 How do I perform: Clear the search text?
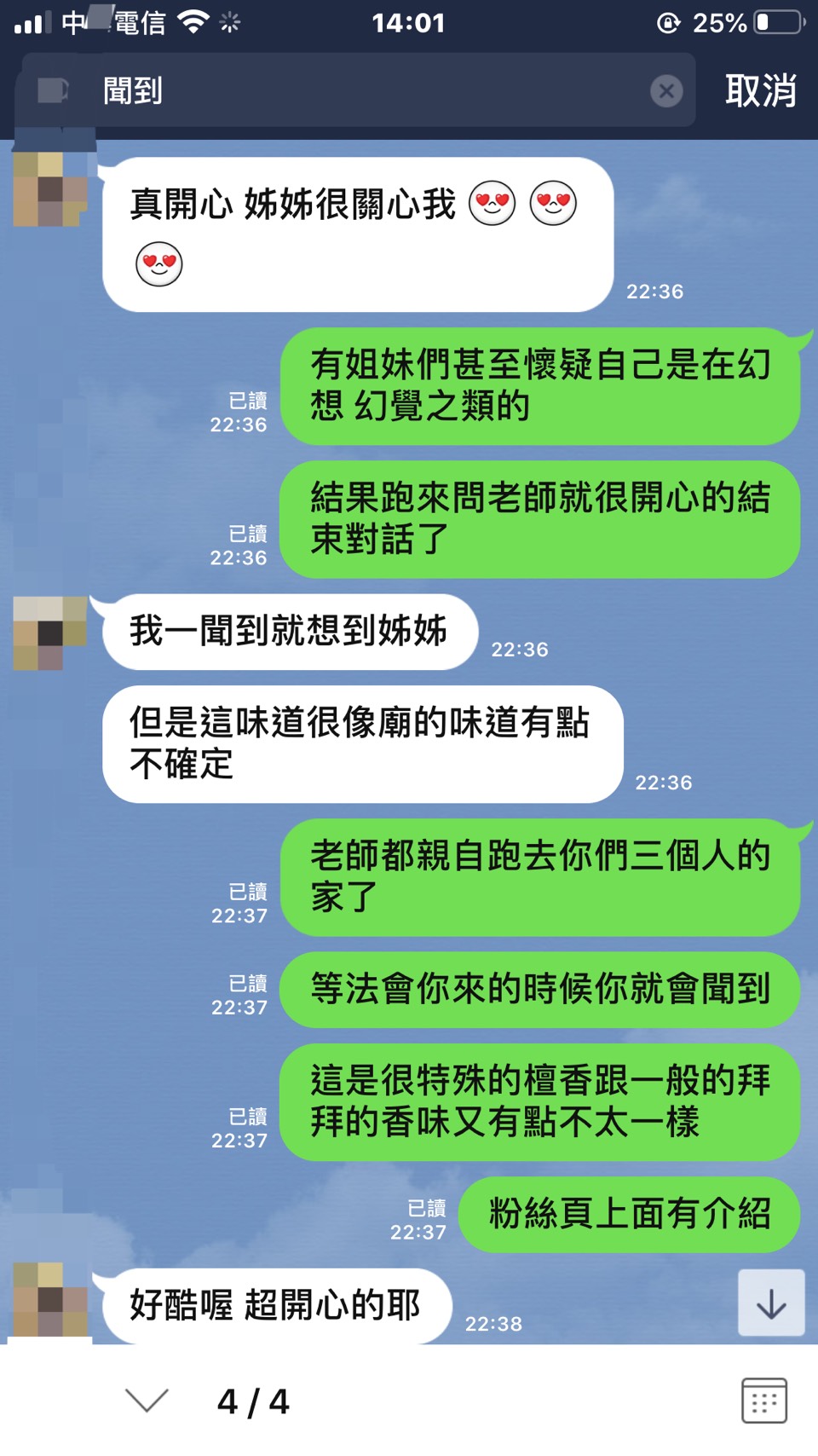coord(666,90)
